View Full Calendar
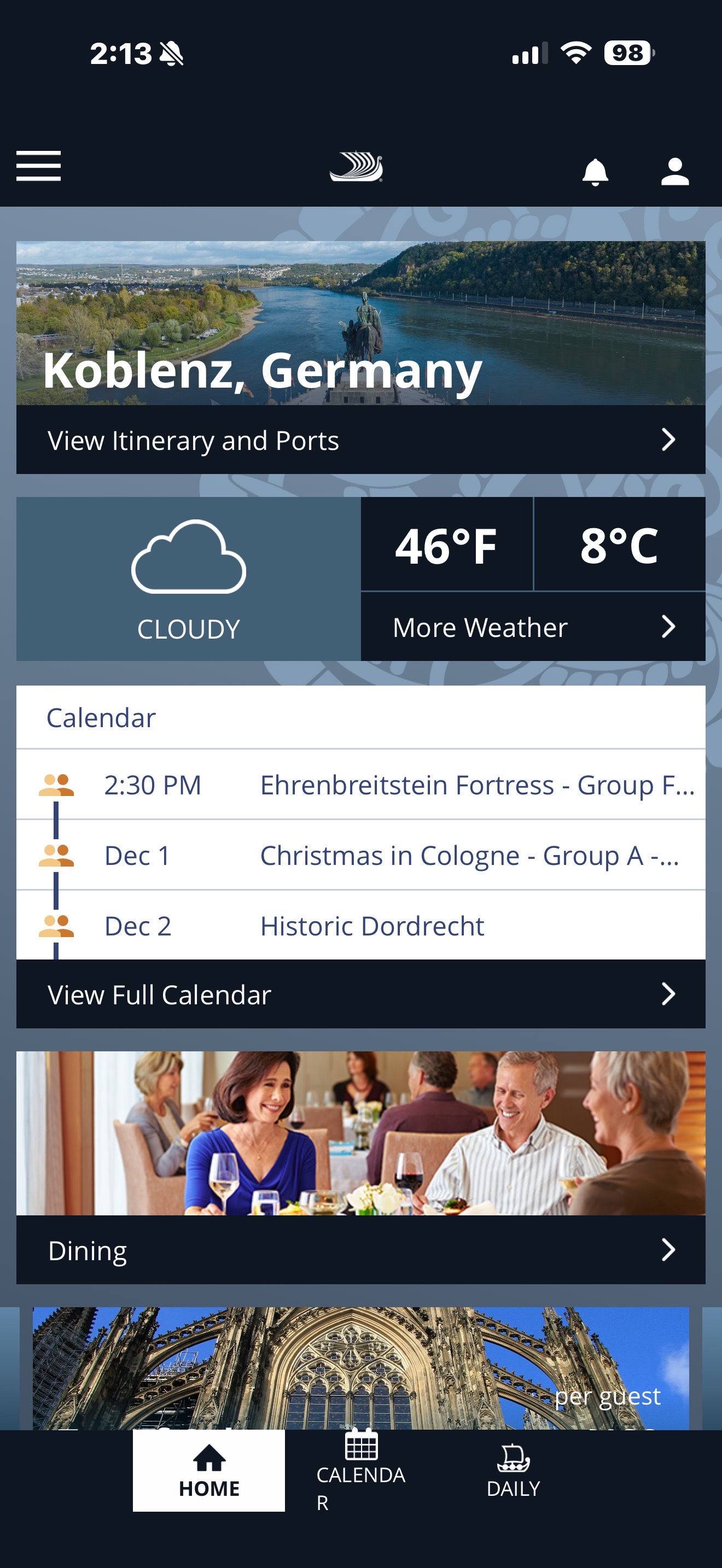 click(360, 994)
